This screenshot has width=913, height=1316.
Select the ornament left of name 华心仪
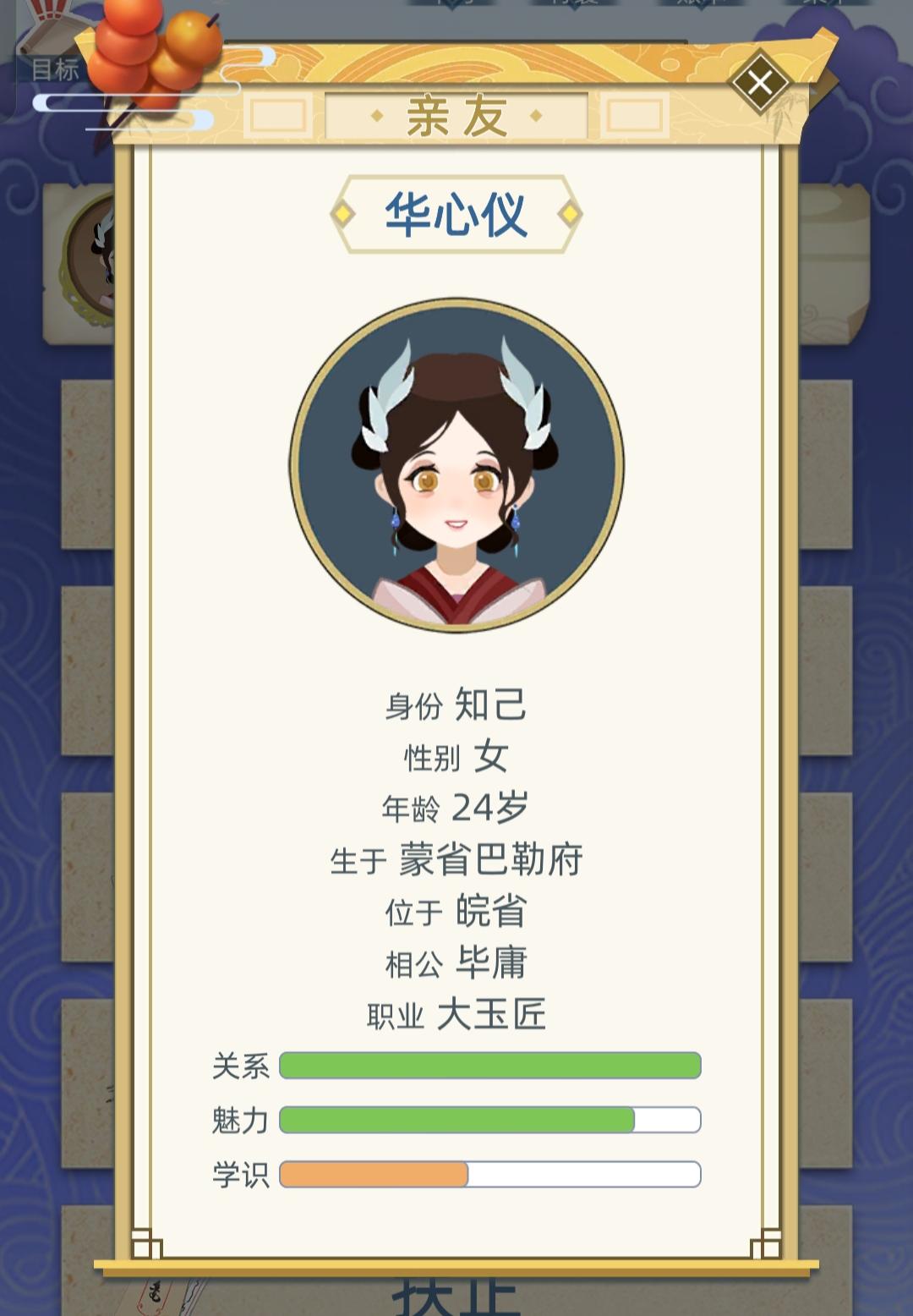pos(342,215)
